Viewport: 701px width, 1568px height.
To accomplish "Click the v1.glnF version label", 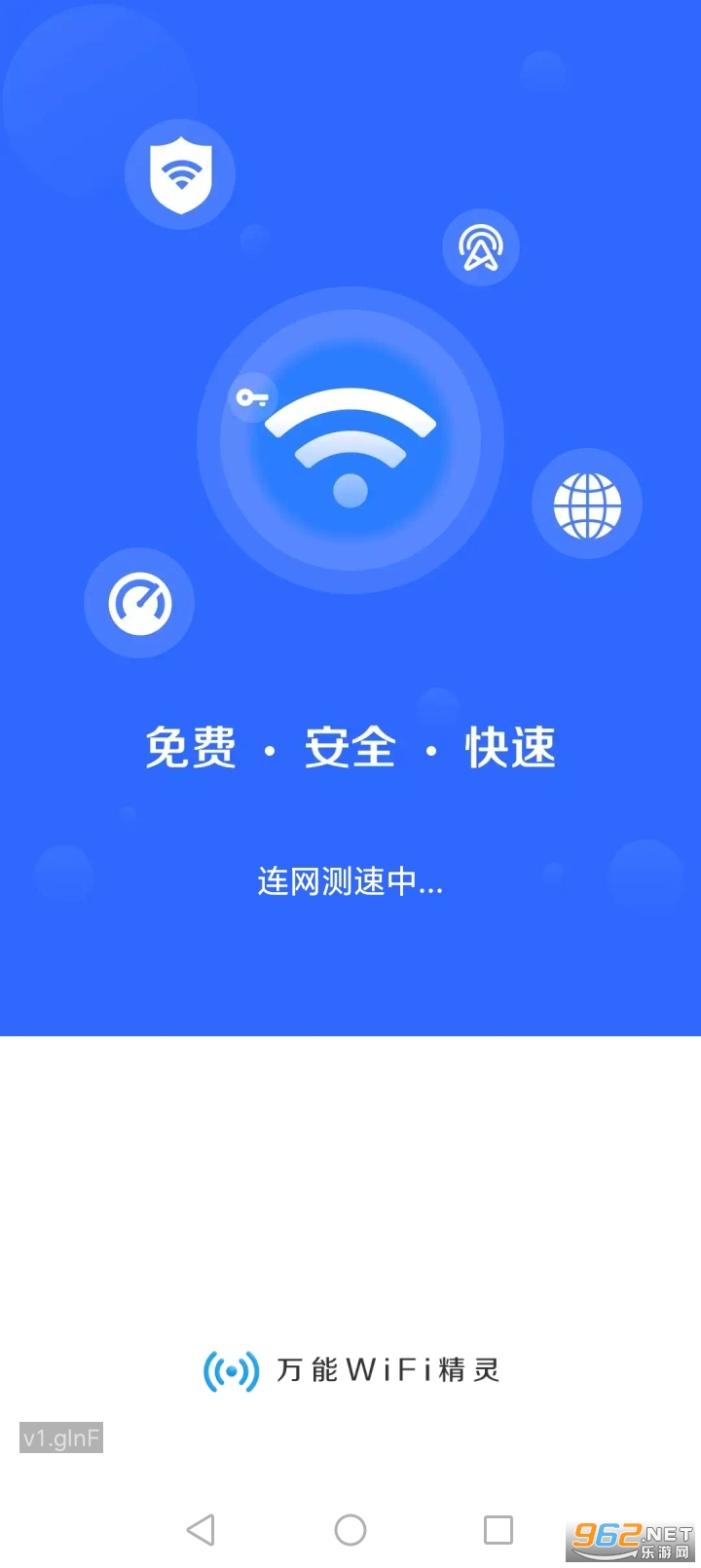I will (61, 1437).
